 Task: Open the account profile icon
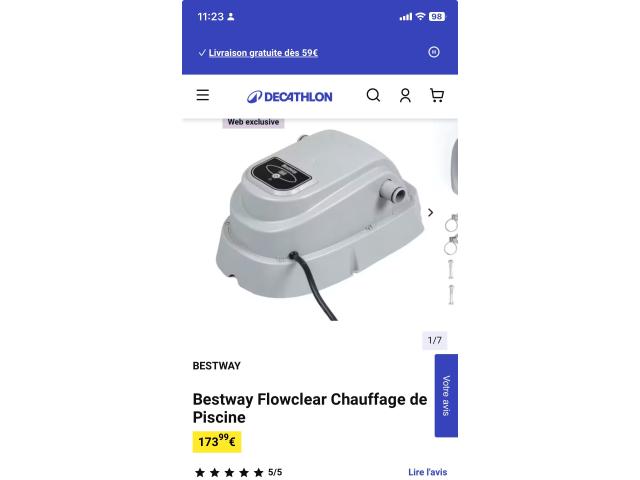point(405,96)
